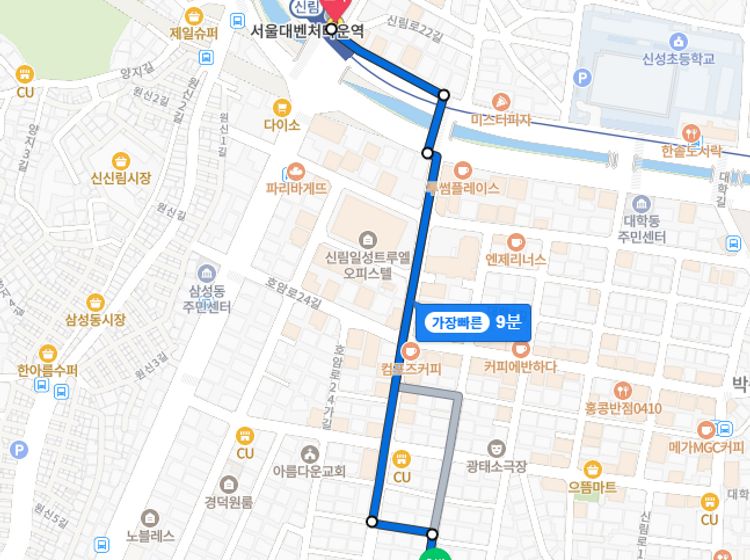This screenshot has height=560, width=750.
Task: Open the 미스터피자 restaurant marker
Action: coord(501,103)
